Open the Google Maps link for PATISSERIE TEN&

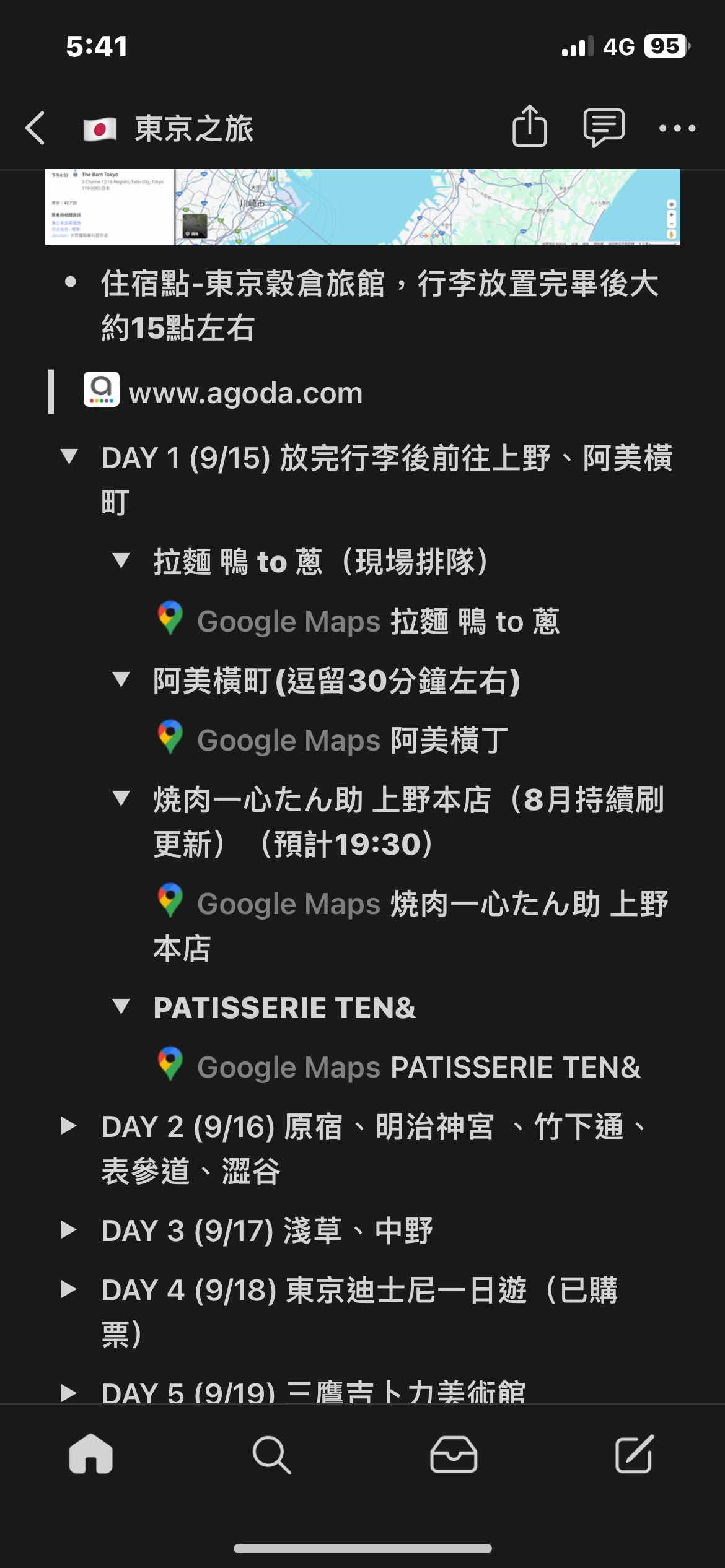(418, 1067)
